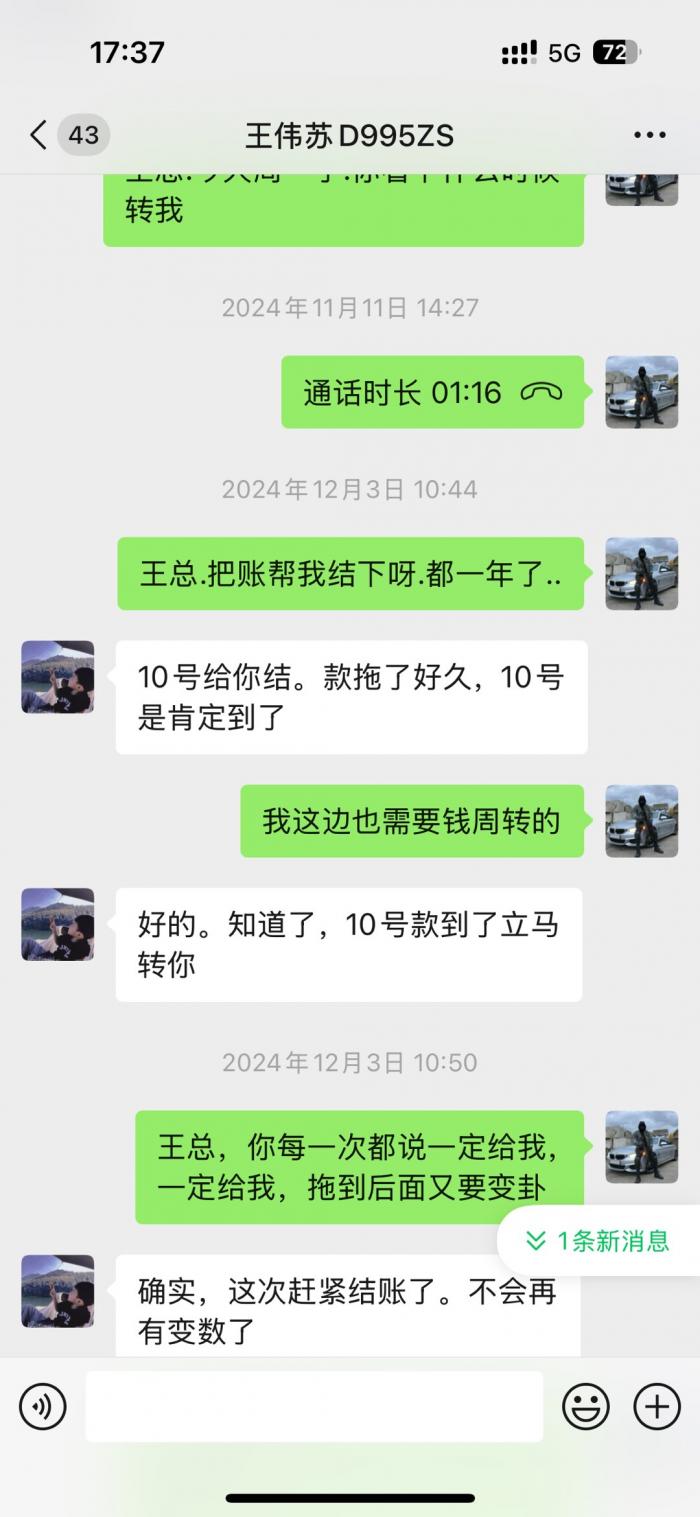Go back to the chat list

coord(40,135)
